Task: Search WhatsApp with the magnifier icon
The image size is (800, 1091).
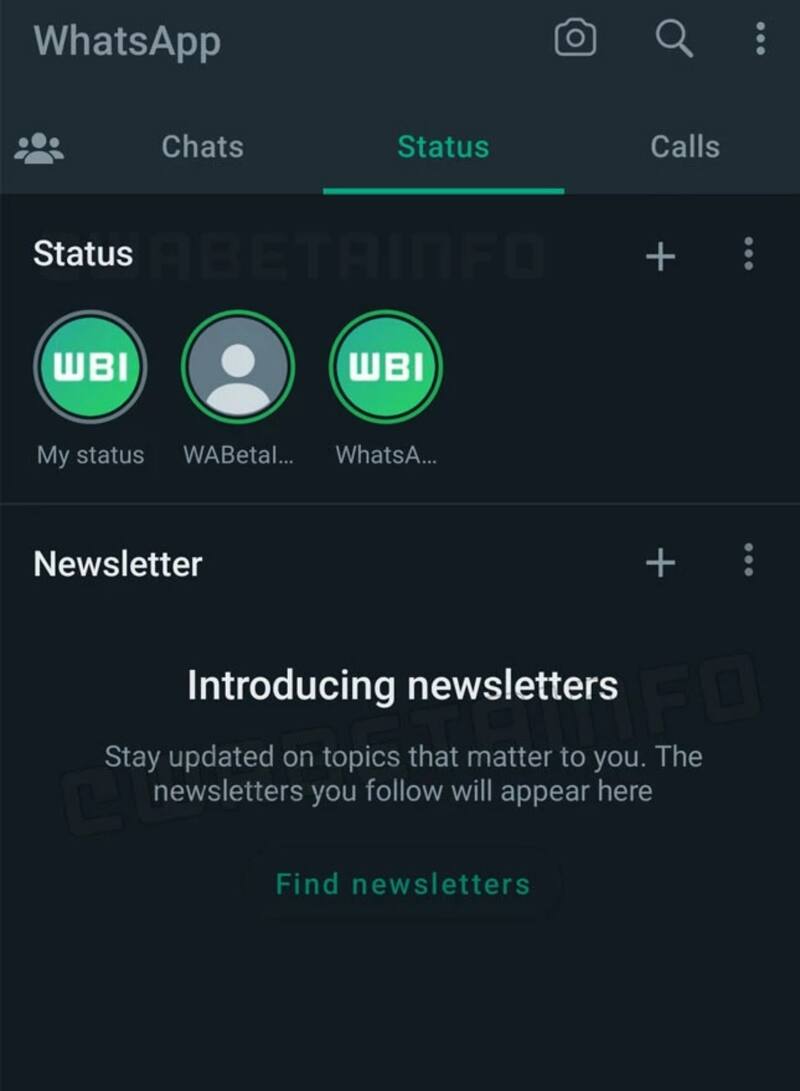Action: [673, 39]
